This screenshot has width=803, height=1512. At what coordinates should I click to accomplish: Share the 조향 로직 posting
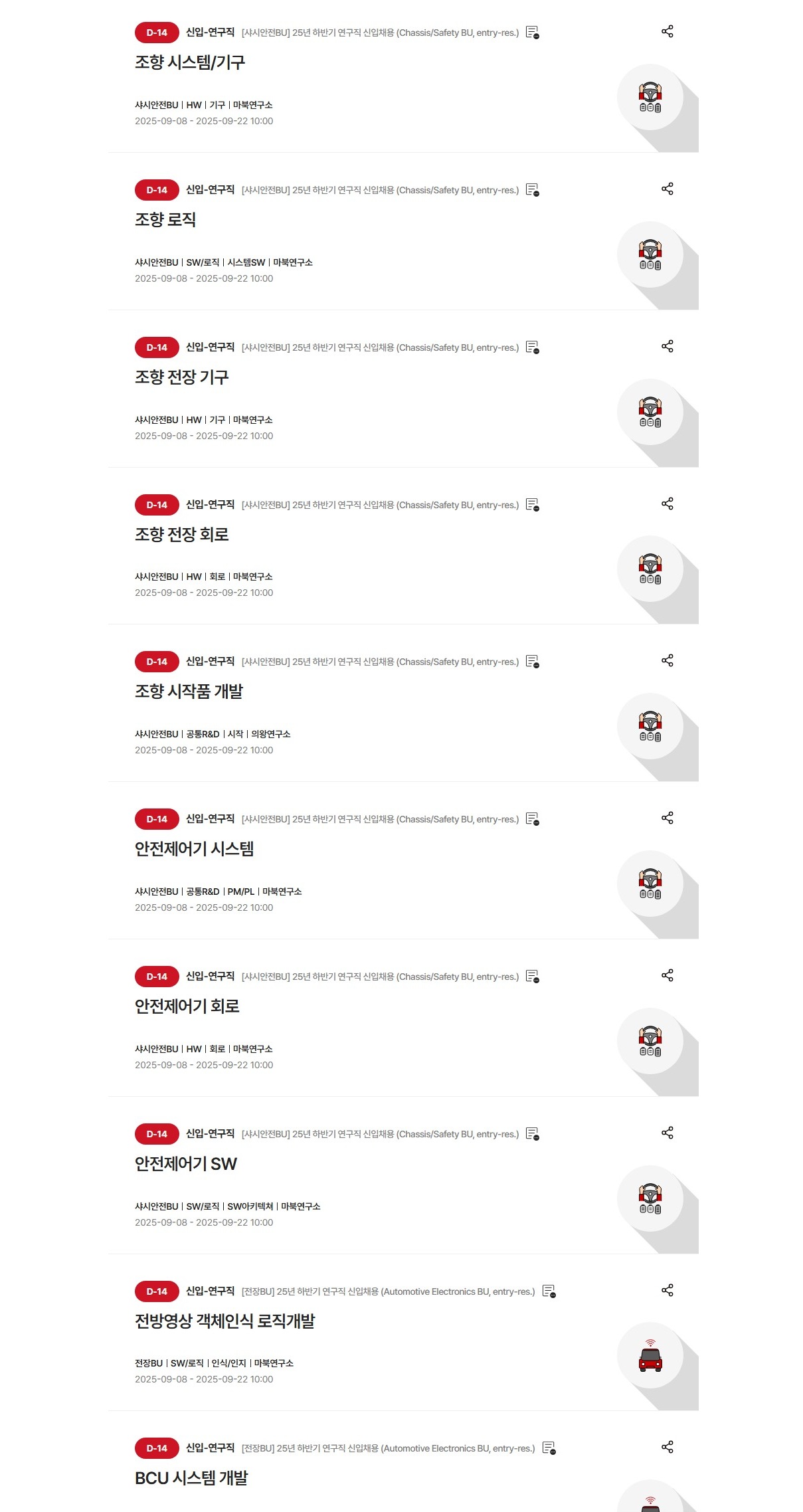click(668, 189)
